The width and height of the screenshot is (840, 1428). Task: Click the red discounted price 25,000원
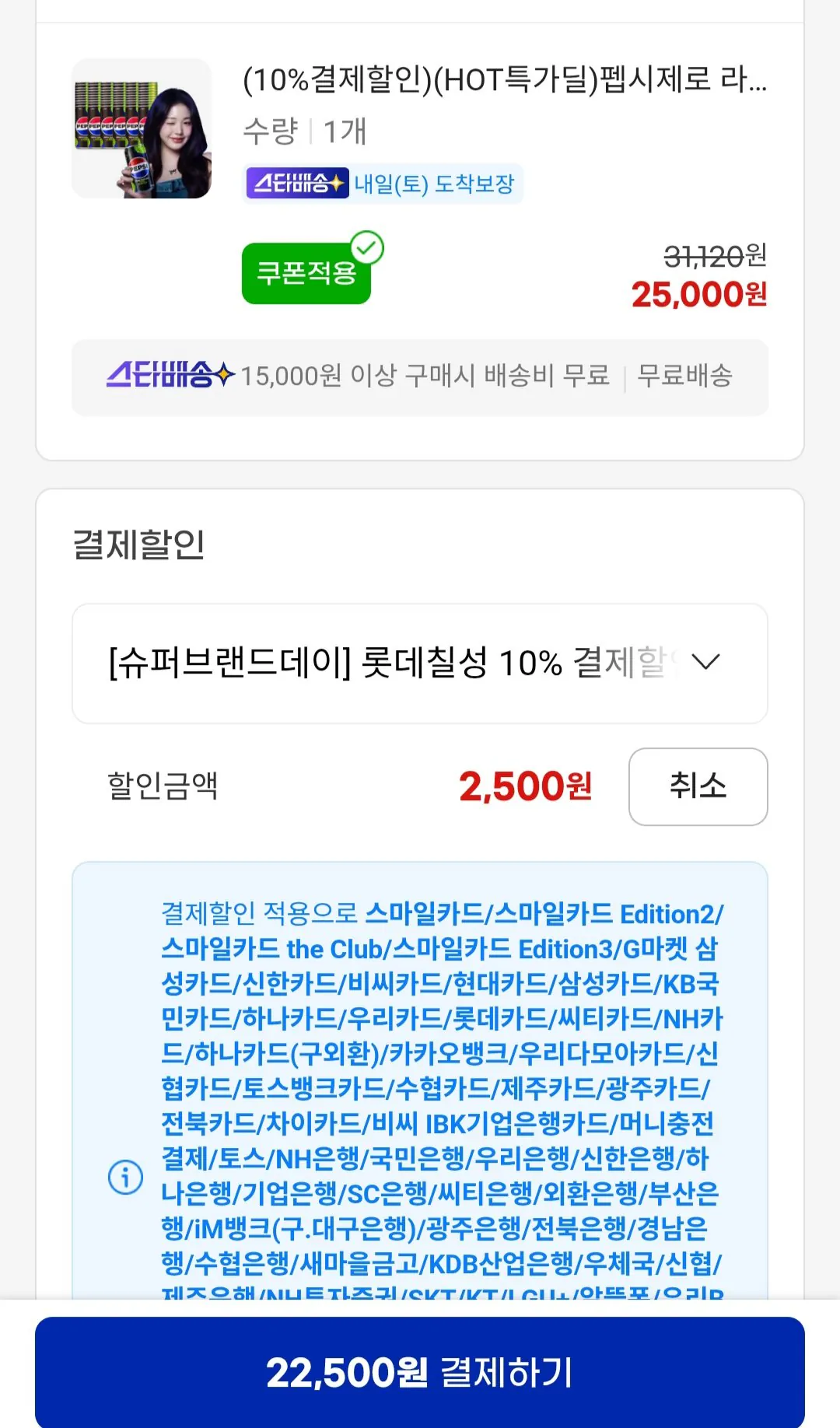click(x=699, y=296)
